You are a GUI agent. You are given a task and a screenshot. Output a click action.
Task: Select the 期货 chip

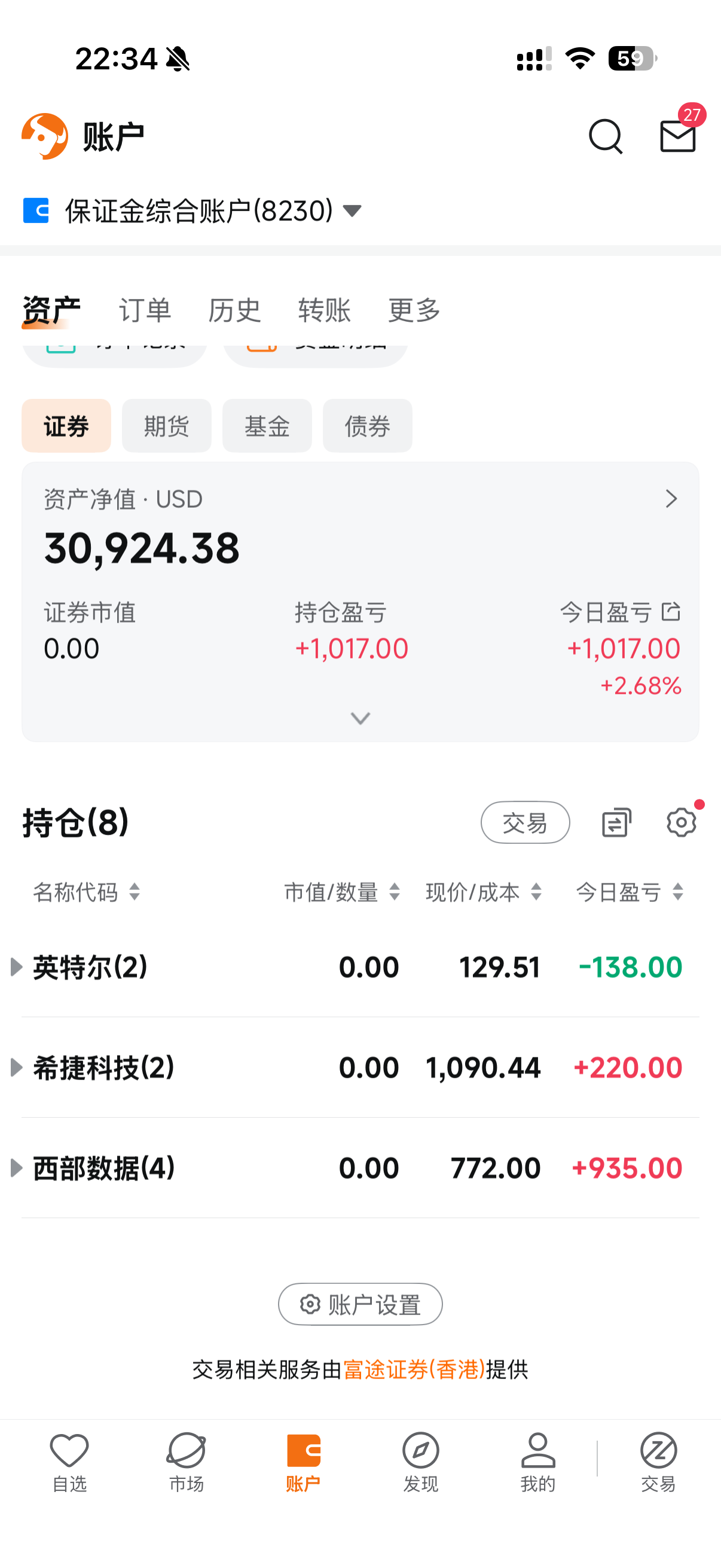(167, 425)
